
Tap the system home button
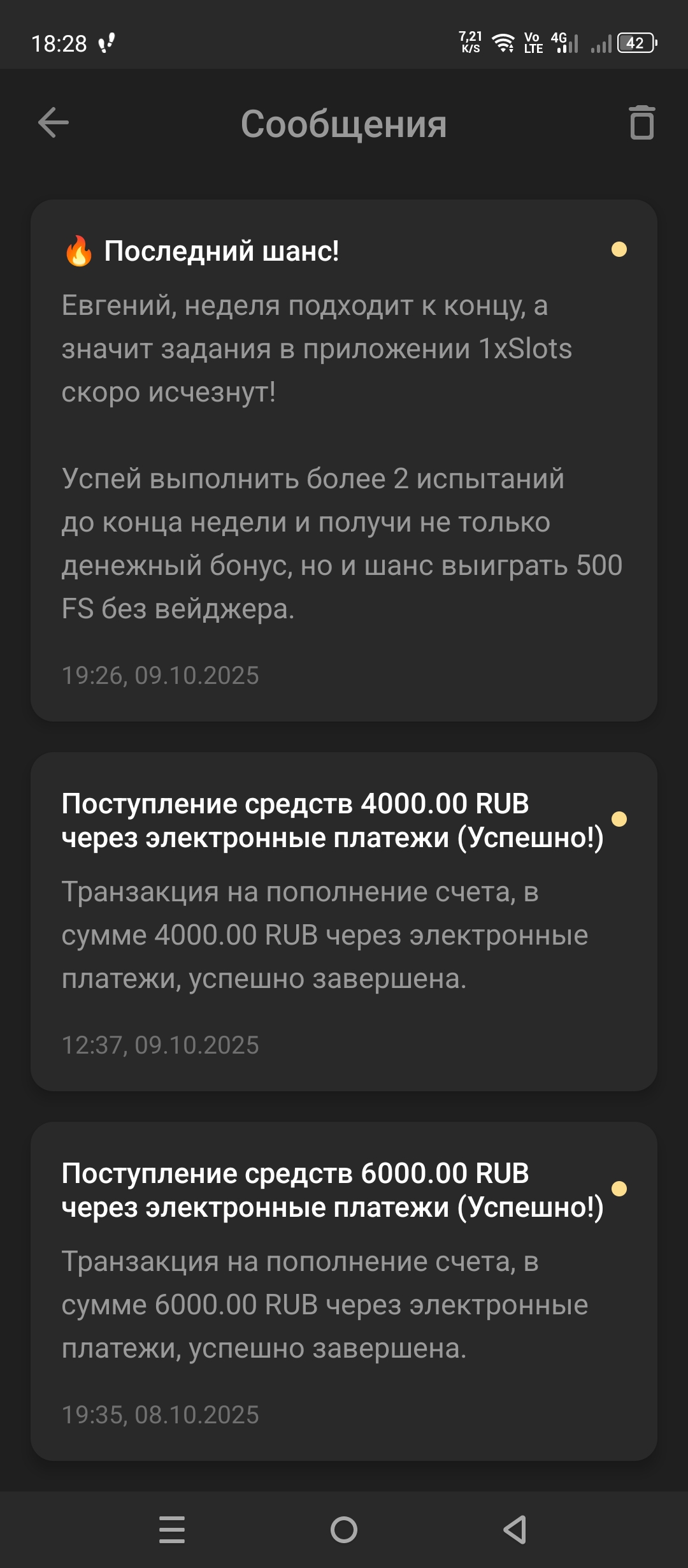(x=344, y=1529)
